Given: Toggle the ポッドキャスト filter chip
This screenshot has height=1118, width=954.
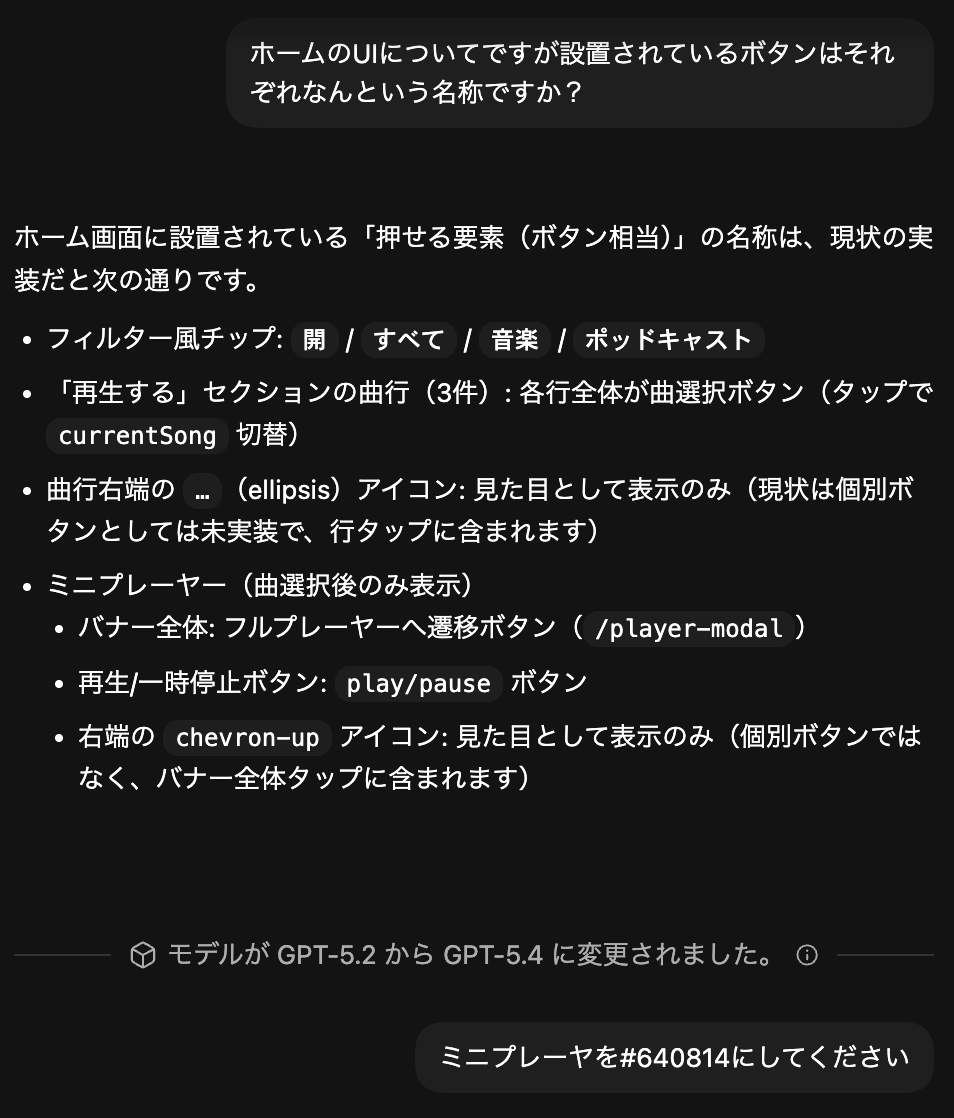Looking at the screenshot, I should click(x=668, y=340).
